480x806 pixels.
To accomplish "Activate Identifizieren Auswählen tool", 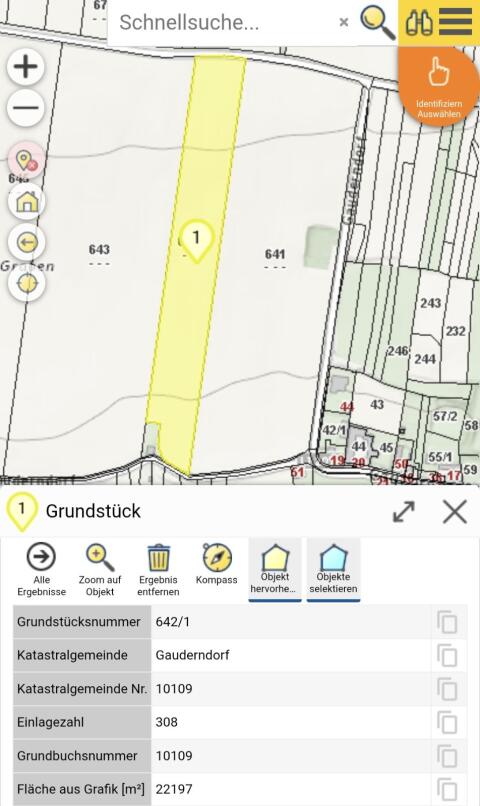I will tap(439, 87).
